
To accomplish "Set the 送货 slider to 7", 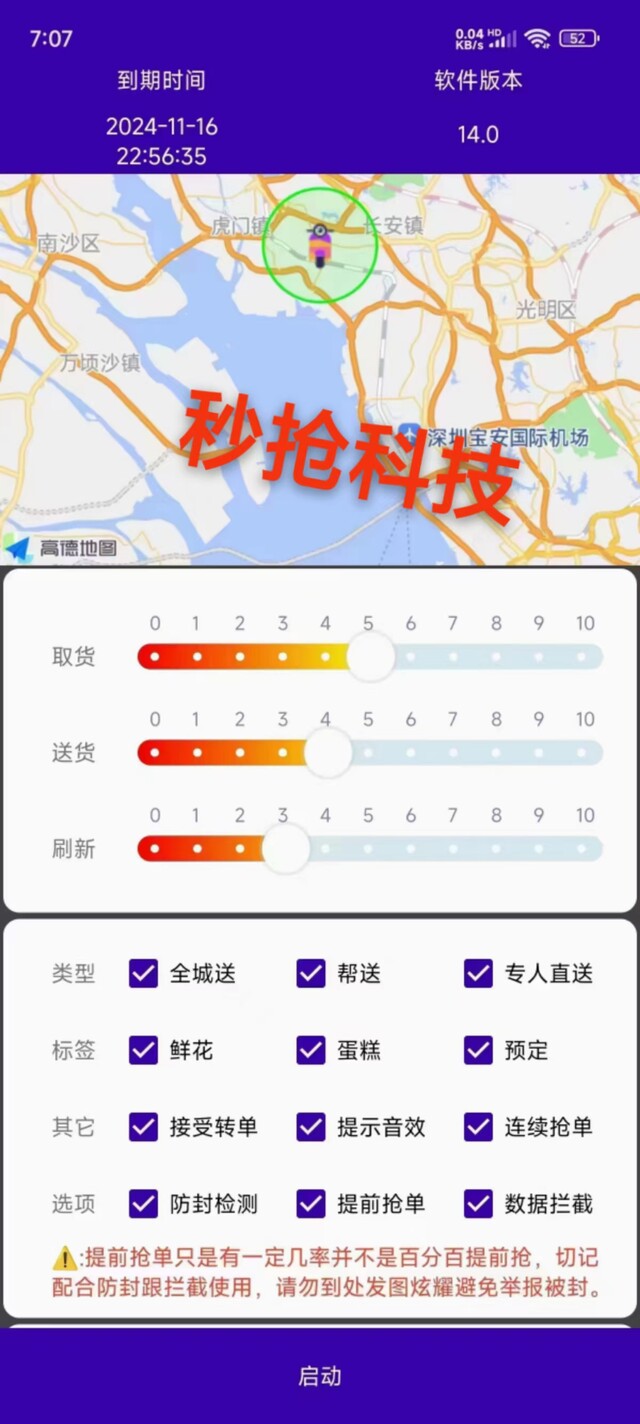I will click(453, 753).
